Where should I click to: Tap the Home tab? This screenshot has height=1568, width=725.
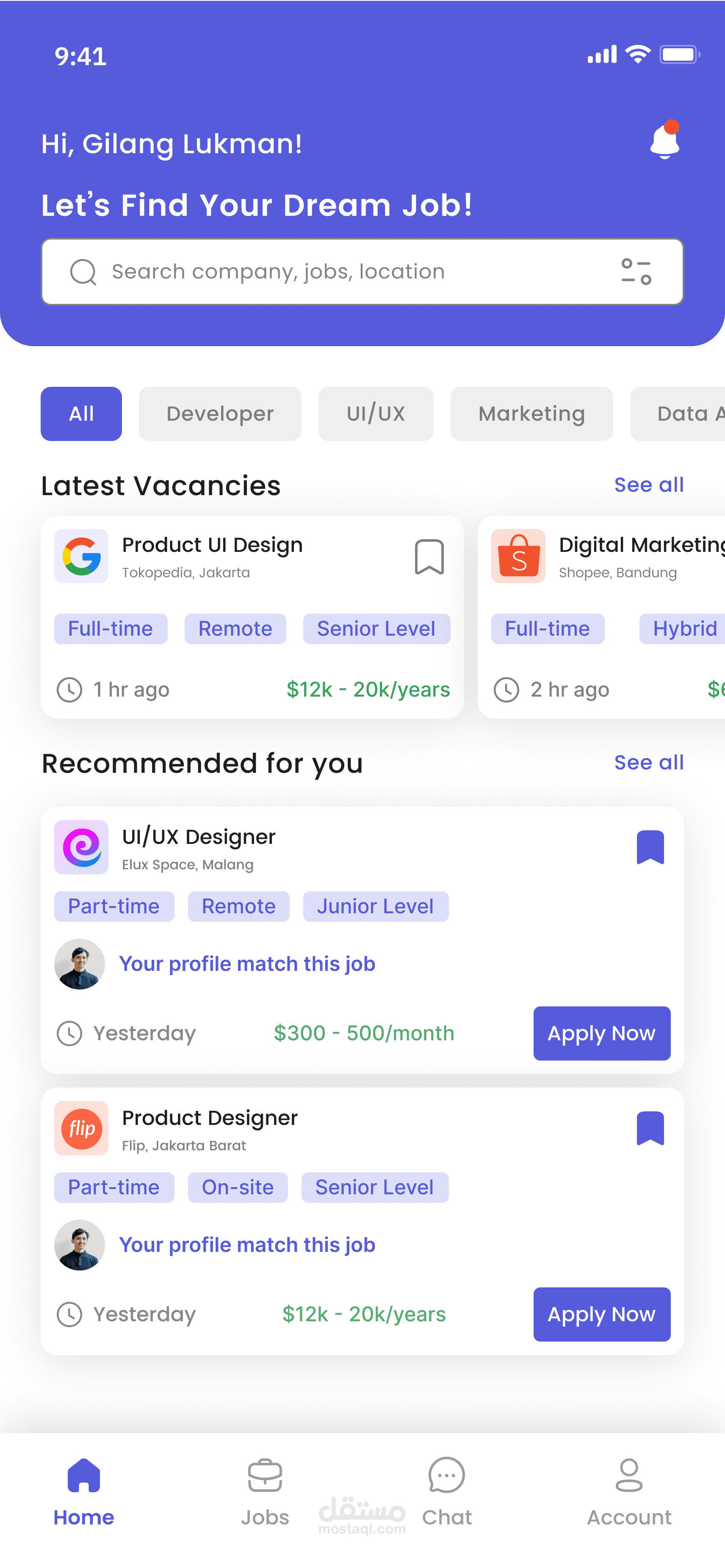83,1493
